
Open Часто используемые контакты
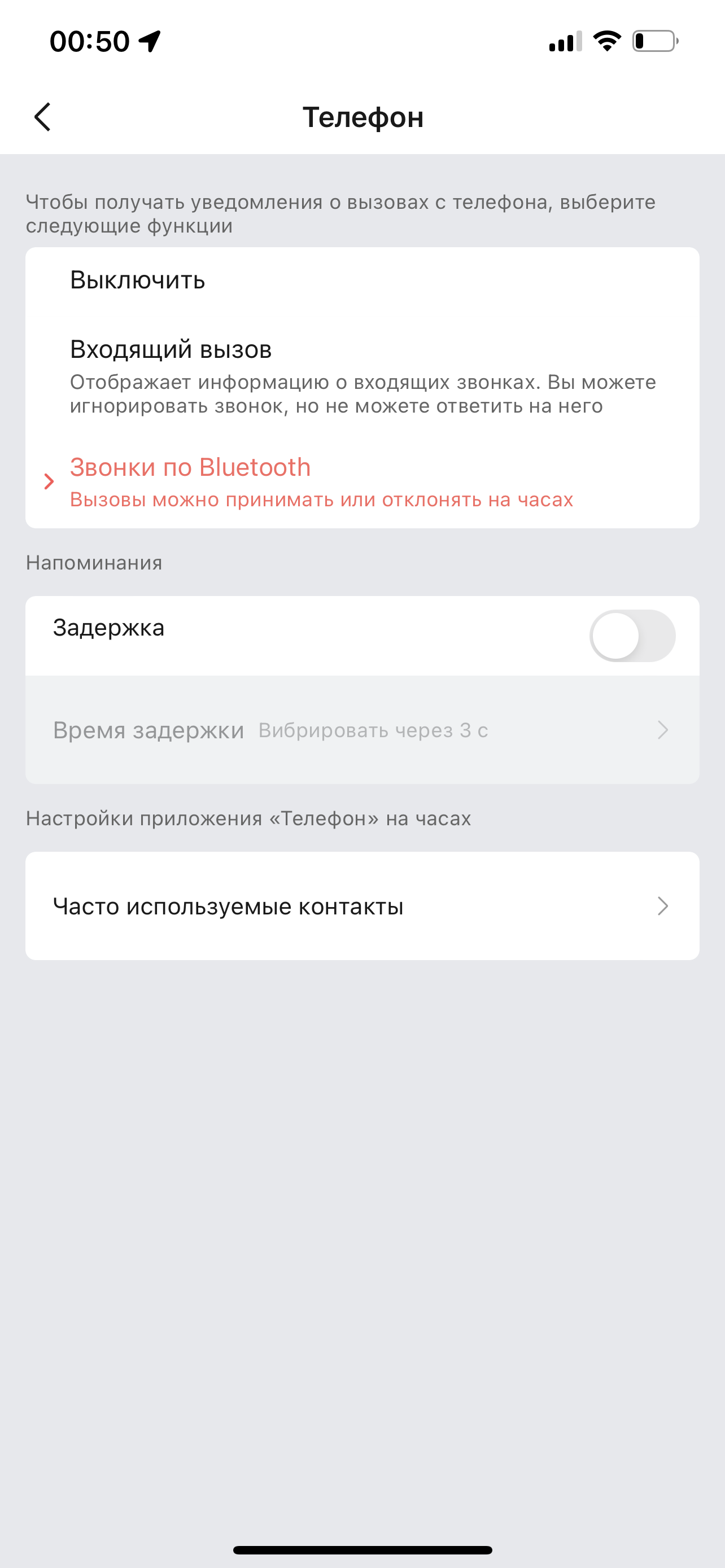coord(361,906)
